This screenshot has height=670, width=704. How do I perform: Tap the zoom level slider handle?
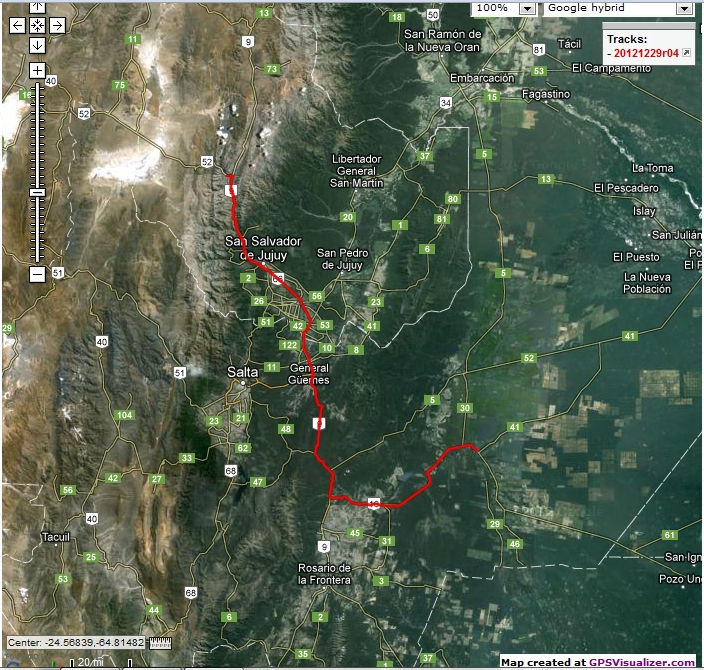pyautogui.click(x=37, y=191)
